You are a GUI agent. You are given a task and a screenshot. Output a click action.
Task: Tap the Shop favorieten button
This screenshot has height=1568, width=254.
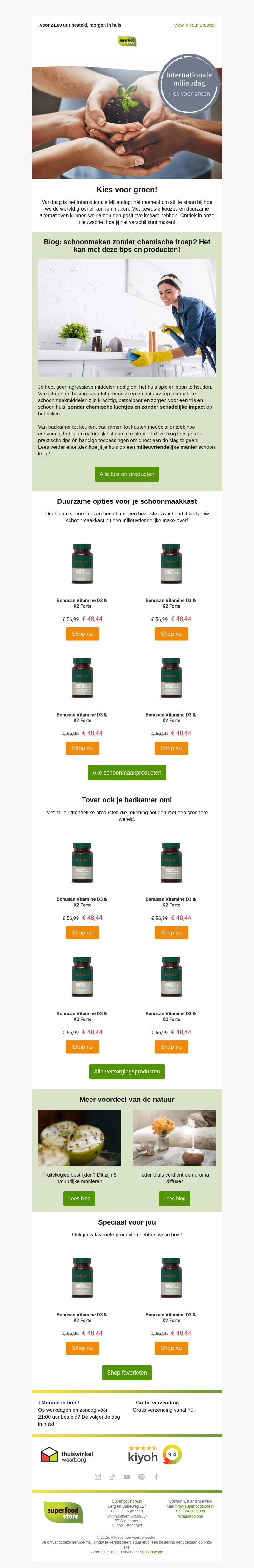(x=127, y=1373)
